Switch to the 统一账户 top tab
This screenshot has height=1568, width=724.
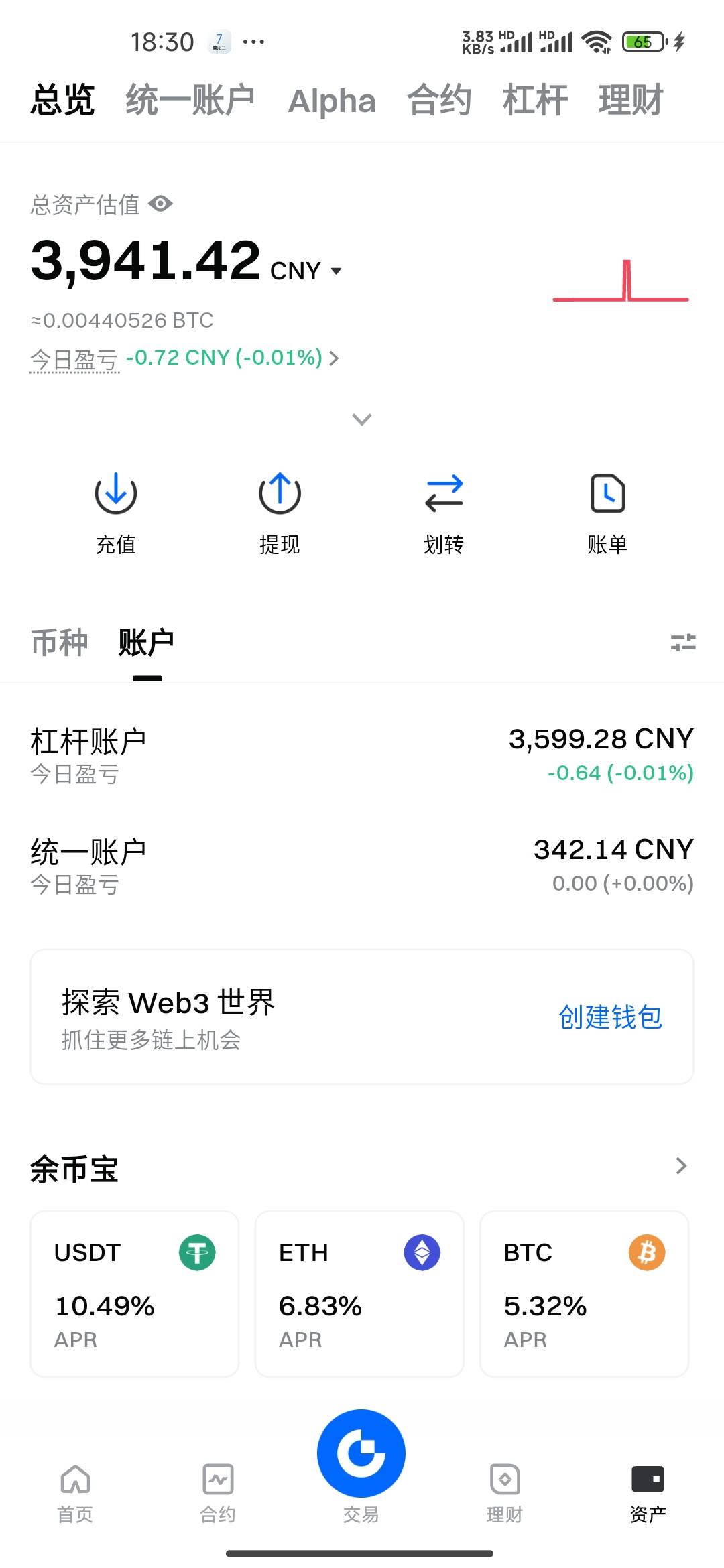190,101
